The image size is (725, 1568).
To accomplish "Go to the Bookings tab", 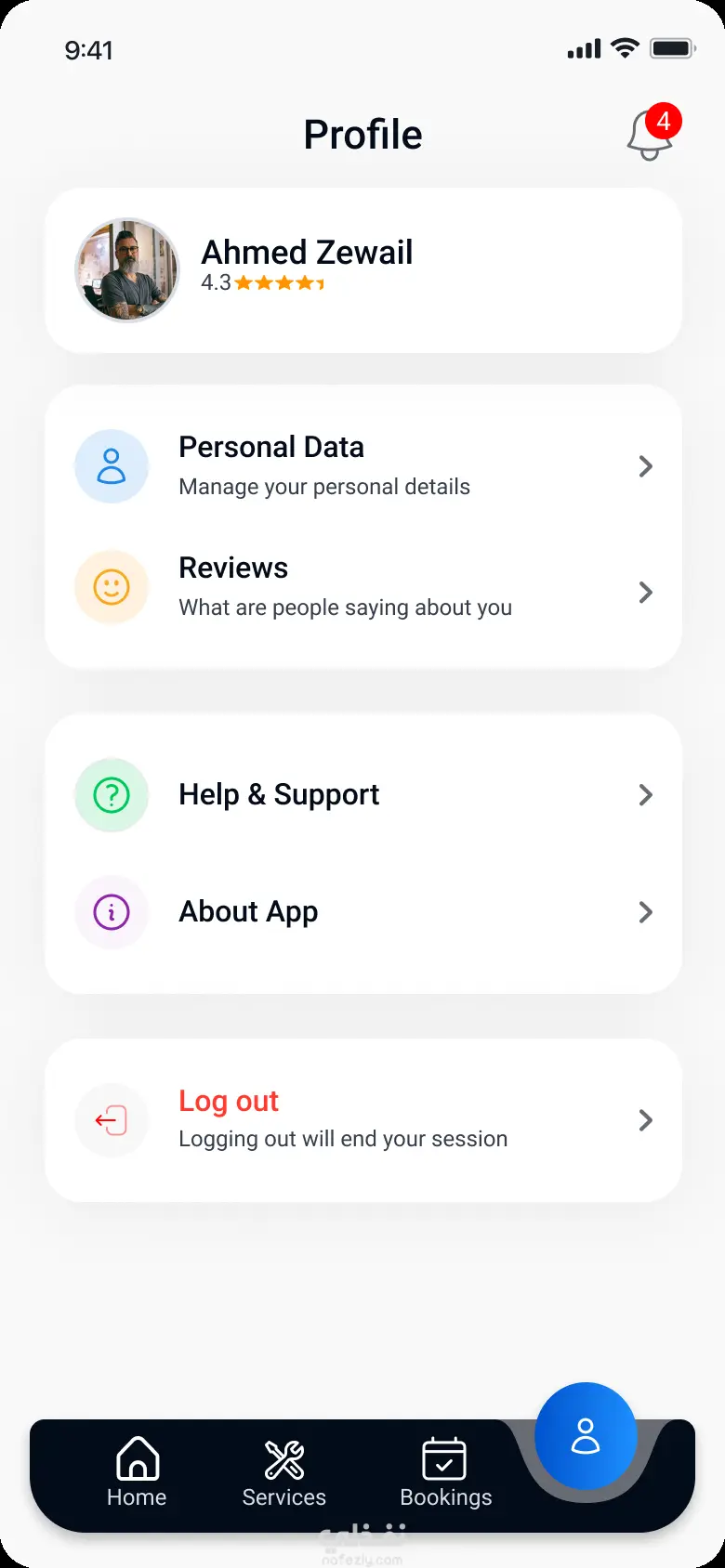I will [x=445, y=1471].
